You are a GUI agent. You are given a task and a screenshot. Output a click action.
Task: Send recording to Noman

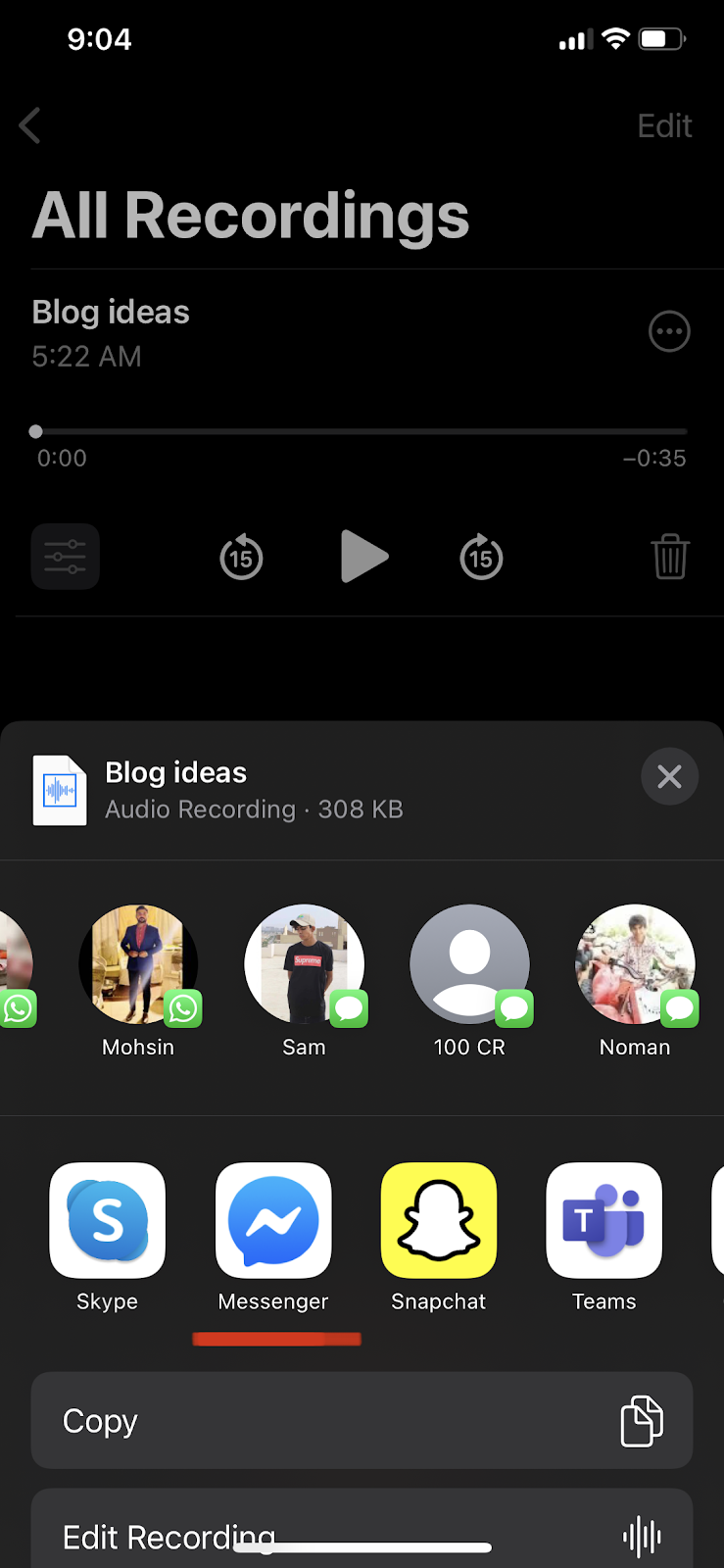pos(635,965)
